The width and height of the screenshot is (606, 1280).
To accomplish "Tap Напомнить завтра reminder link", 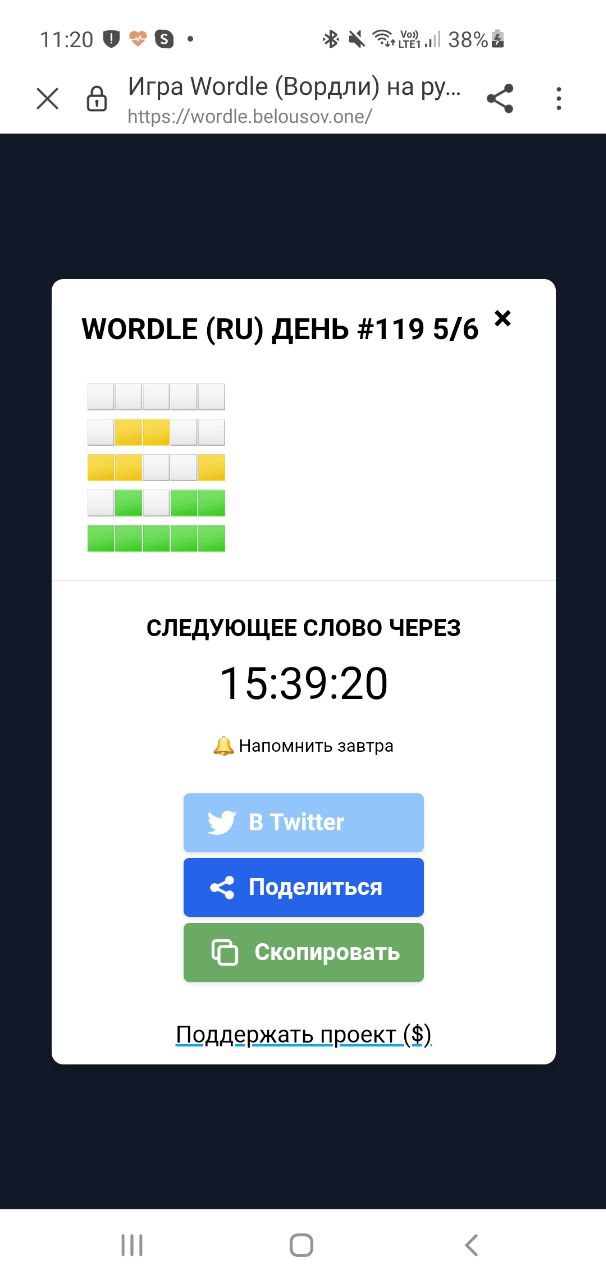I will click(x=303, y=746).
